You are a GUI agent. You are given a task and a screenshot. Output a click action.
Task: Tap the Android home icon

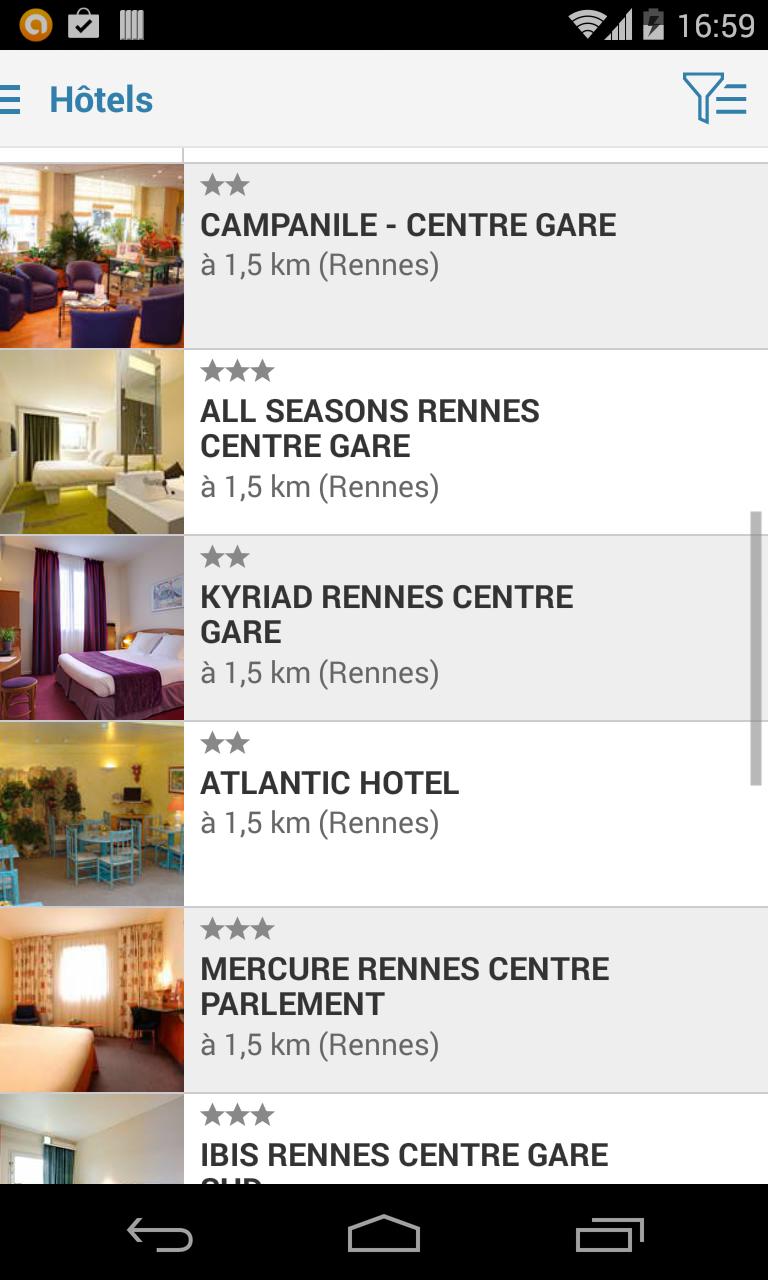tap(384, 1236)
